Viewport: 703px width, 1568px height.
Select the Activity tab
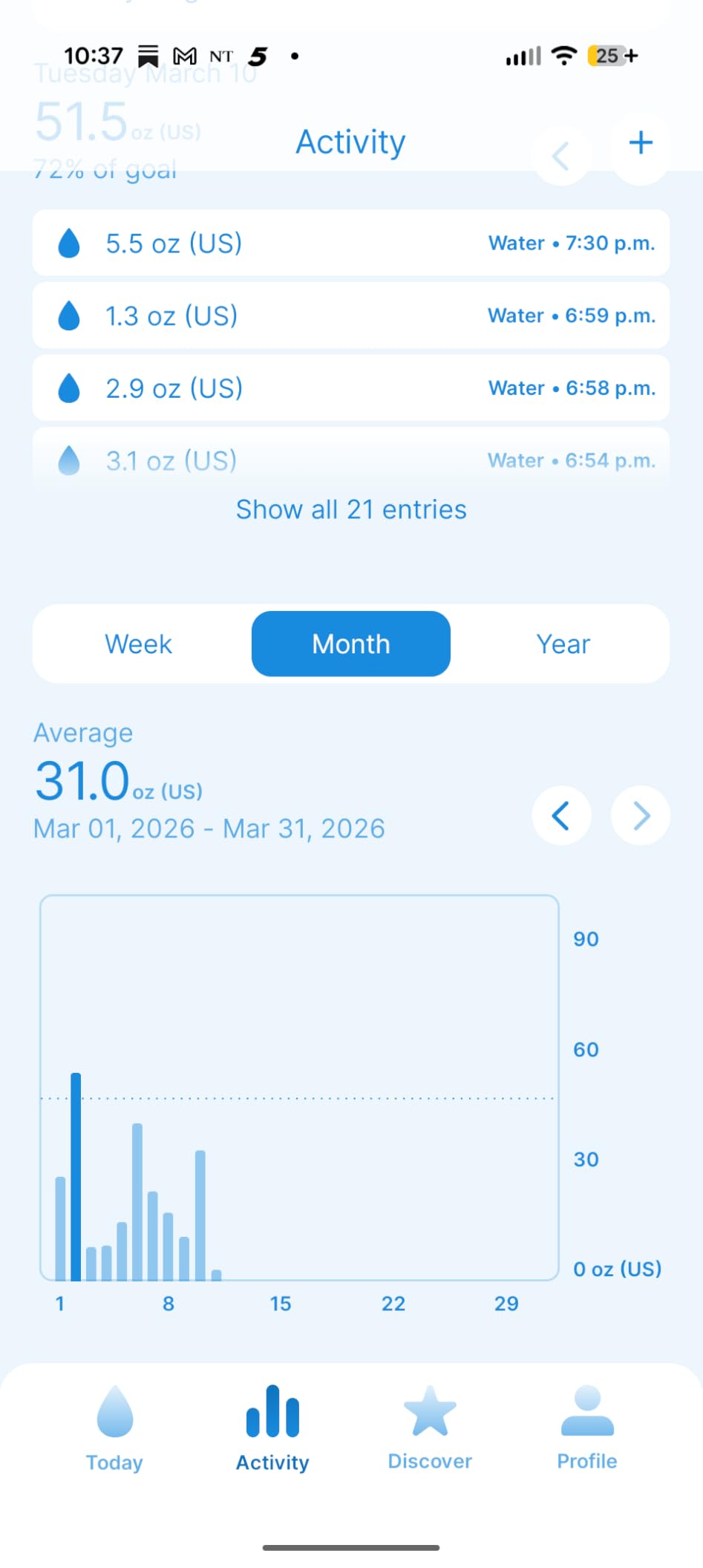(x=272, y=1428)
